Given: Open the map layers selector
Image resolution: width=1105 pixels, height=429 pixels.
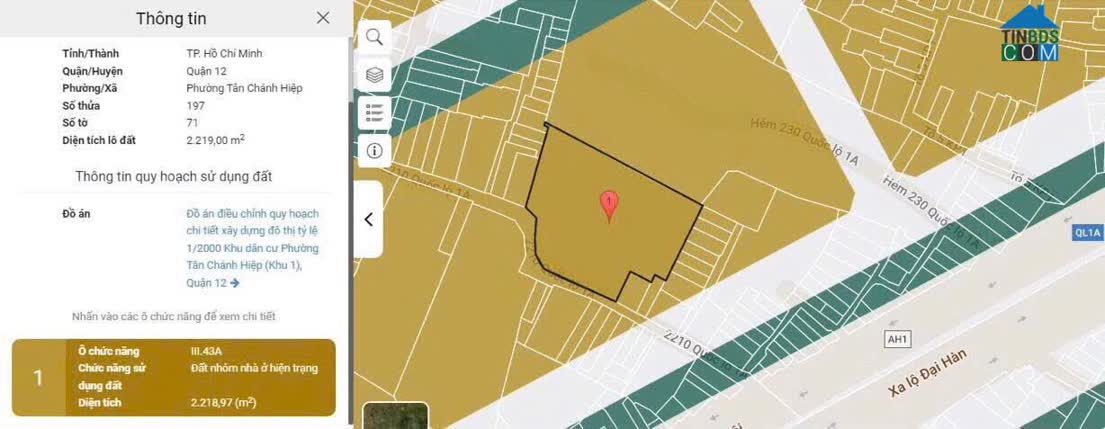Looking at the screenshot, I should tap(375, 75).
